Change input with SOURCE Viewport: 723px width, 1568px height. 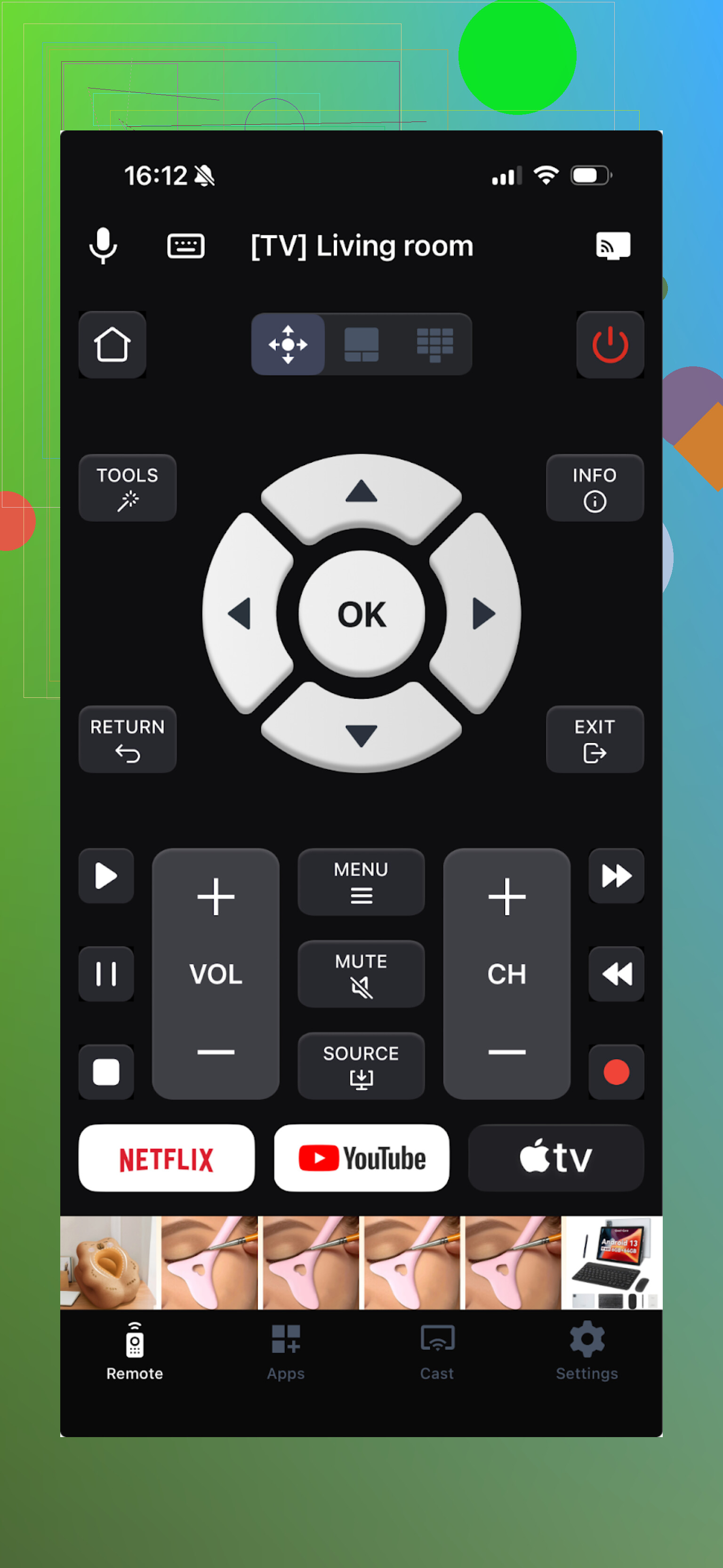point(361,1065)
